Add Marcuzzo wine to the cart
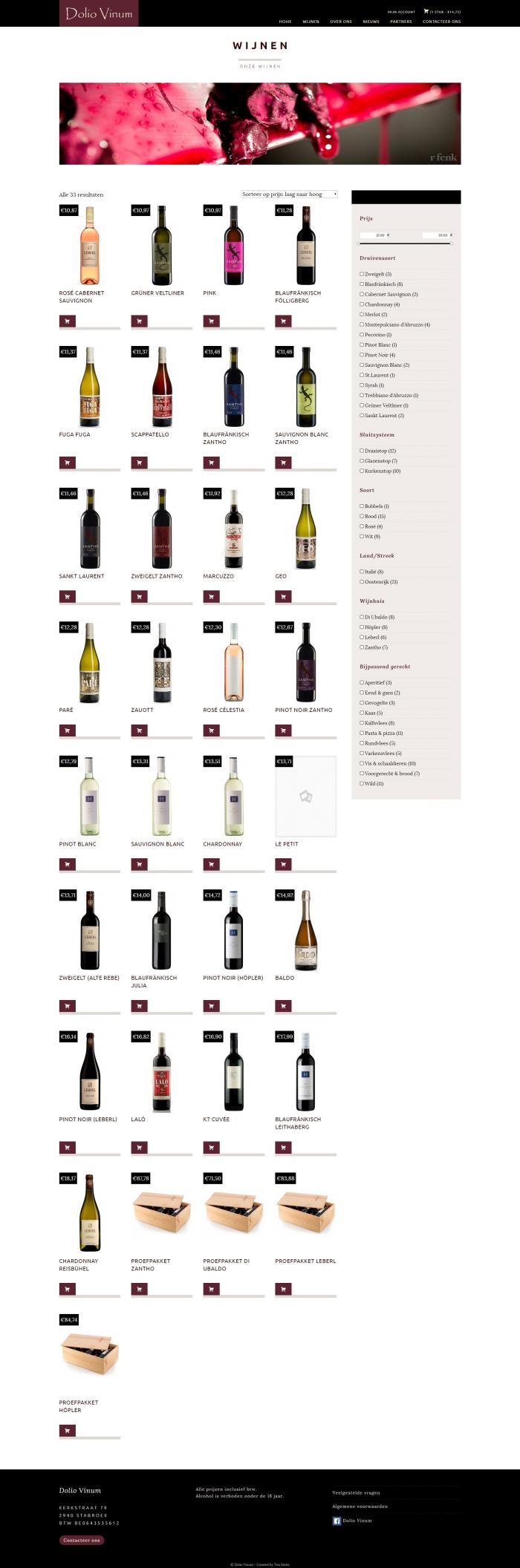Image resolution: width=520 pixels, height=1568 pixels. pyautogui.click(x=212, y=597)
